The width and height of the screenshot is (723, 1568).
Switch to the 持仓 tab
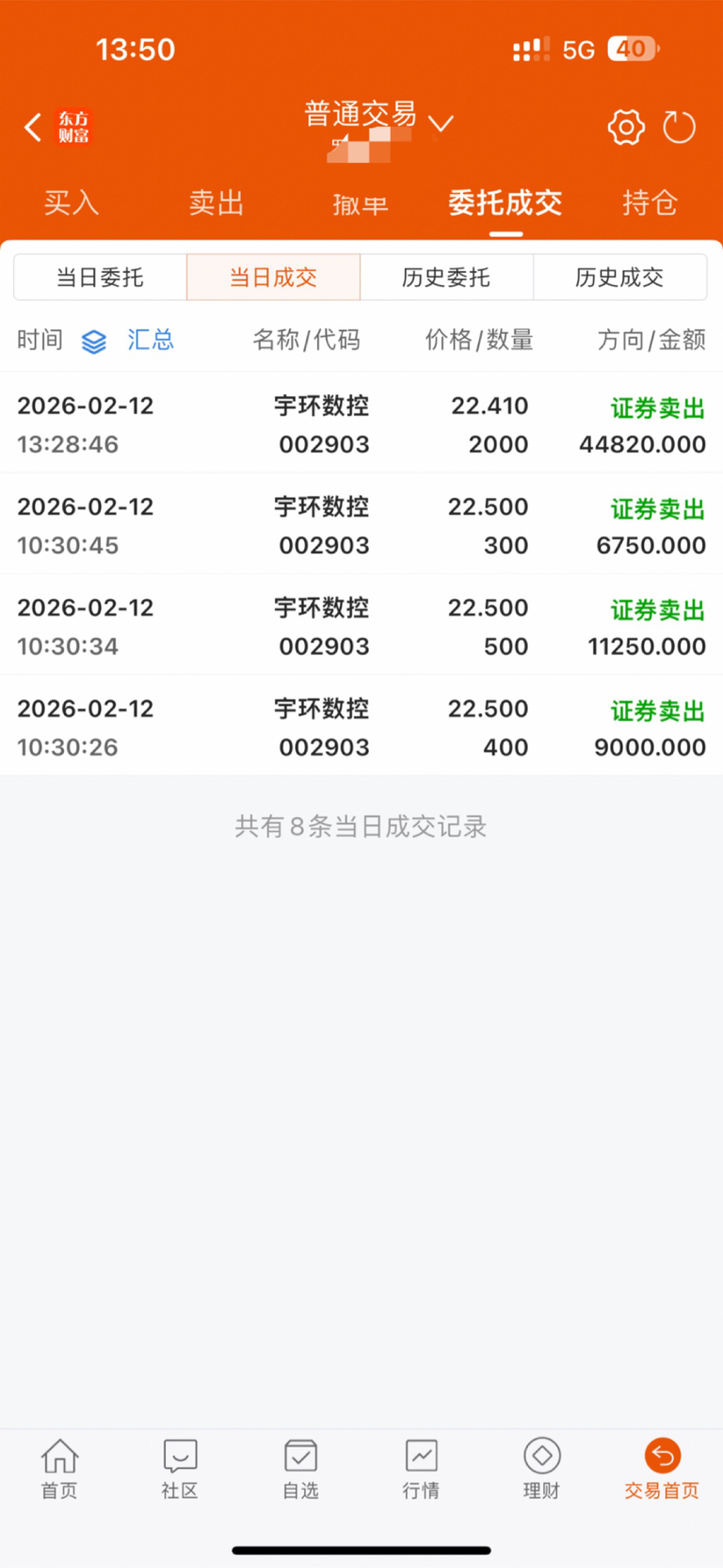(x=650, y=202)
